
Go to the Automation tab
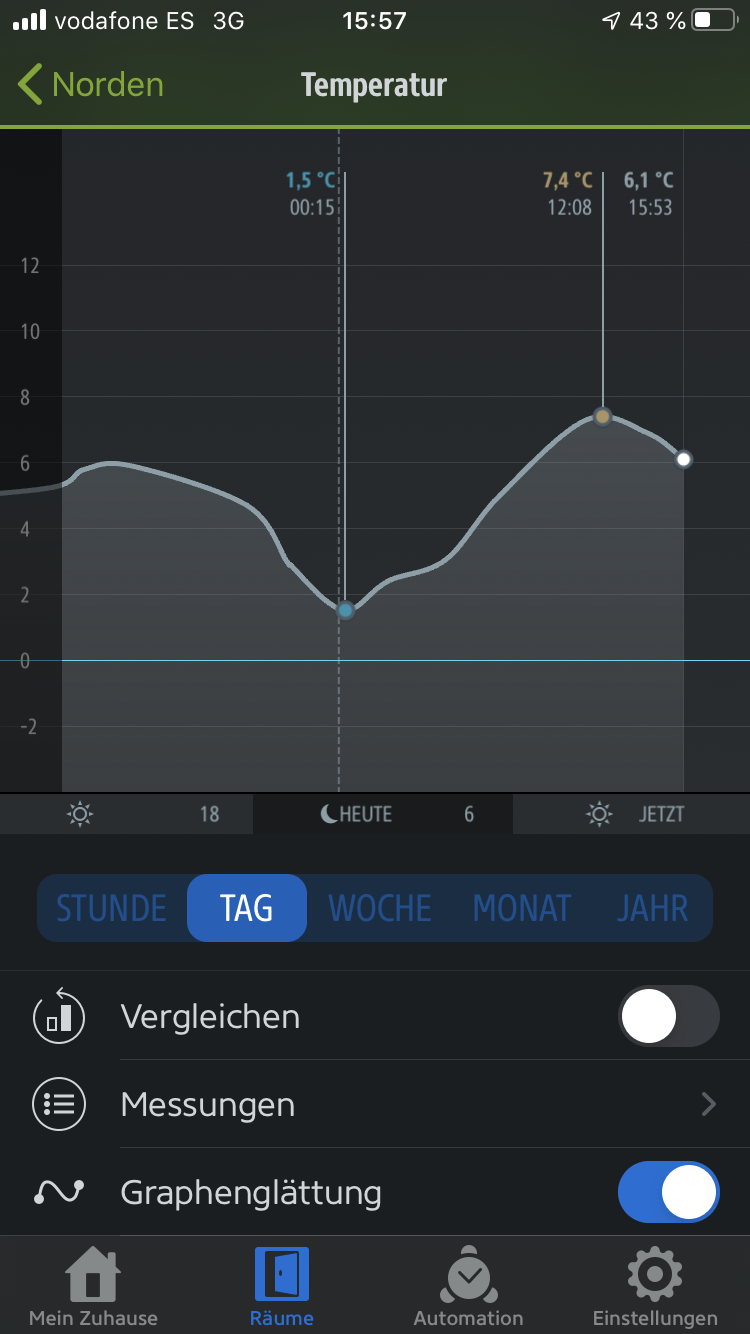coord(468,1287)
